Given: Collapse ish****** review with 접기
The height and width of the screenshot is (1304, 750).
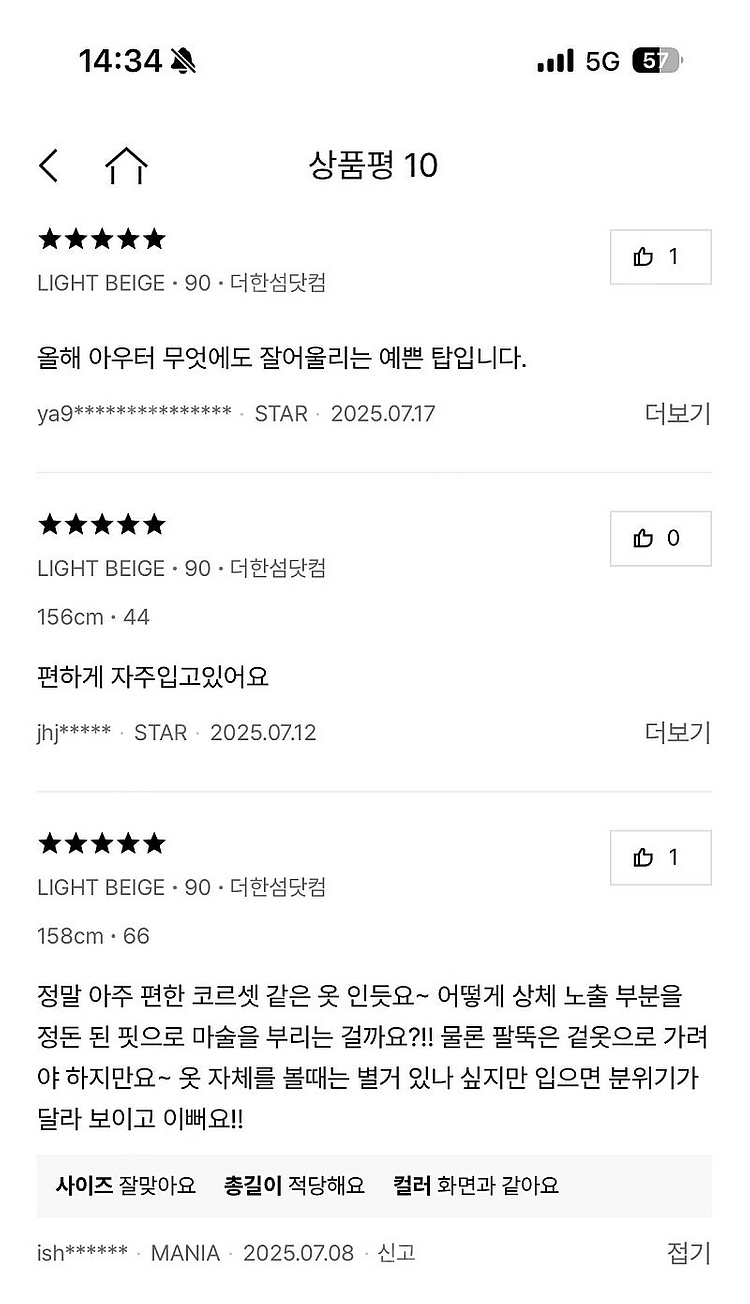Looking at the screenshot, I should click(689, 1253).
